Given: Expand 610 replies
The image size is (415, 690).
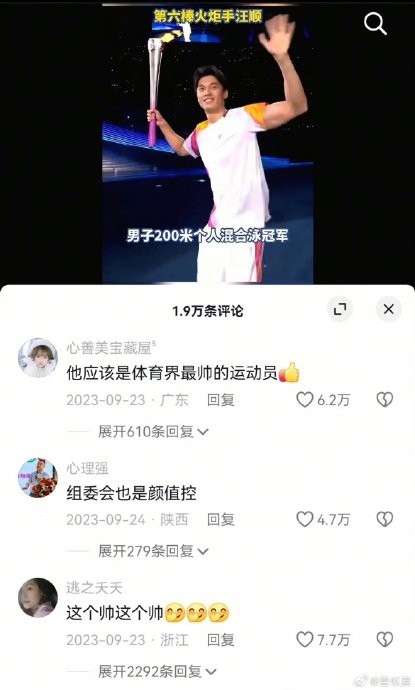Looking at the screenshot, I should pyautogui.click(x=153, y=432).
